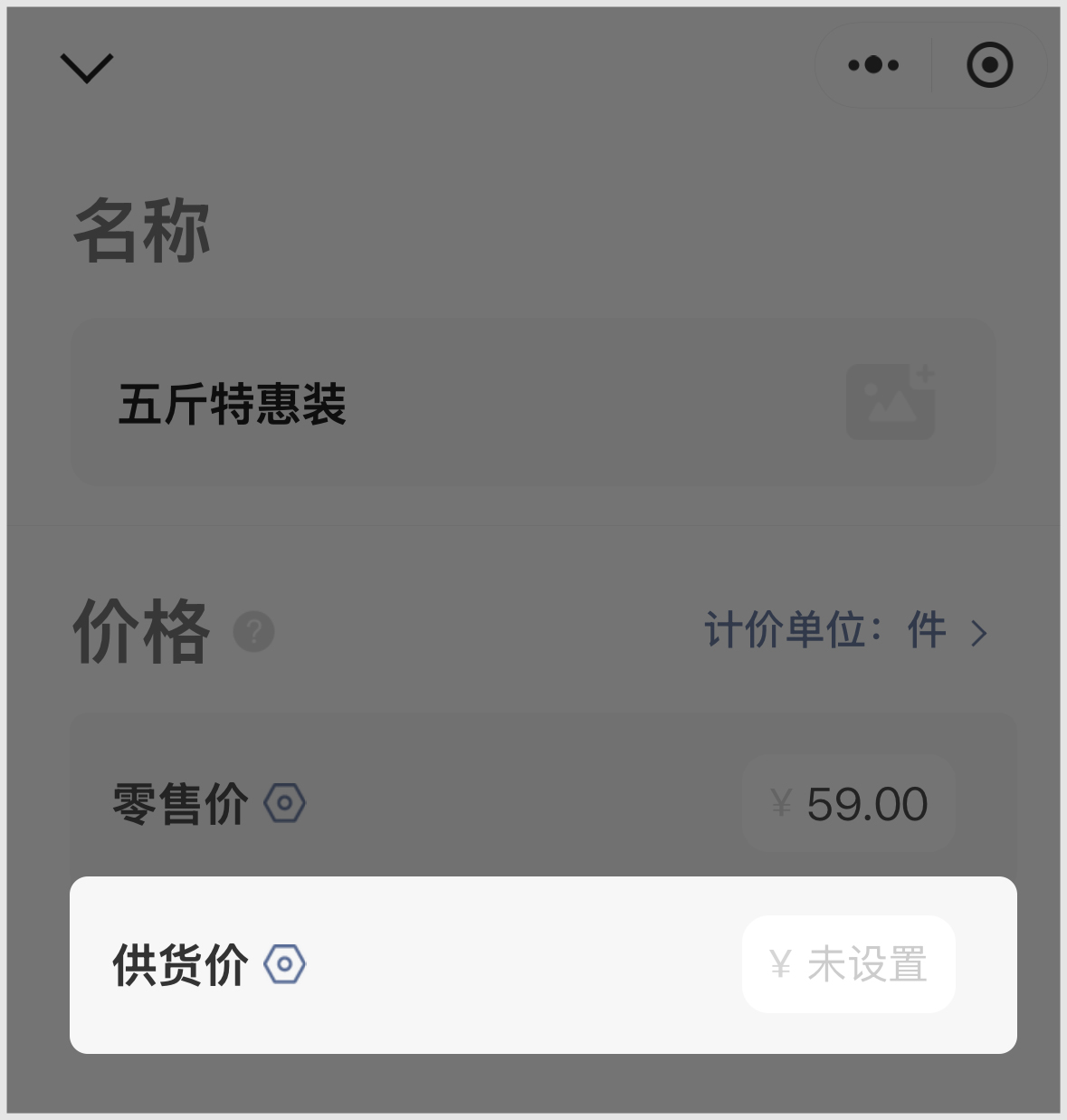Add a picture with the image icon

click(x=891, y=402)
